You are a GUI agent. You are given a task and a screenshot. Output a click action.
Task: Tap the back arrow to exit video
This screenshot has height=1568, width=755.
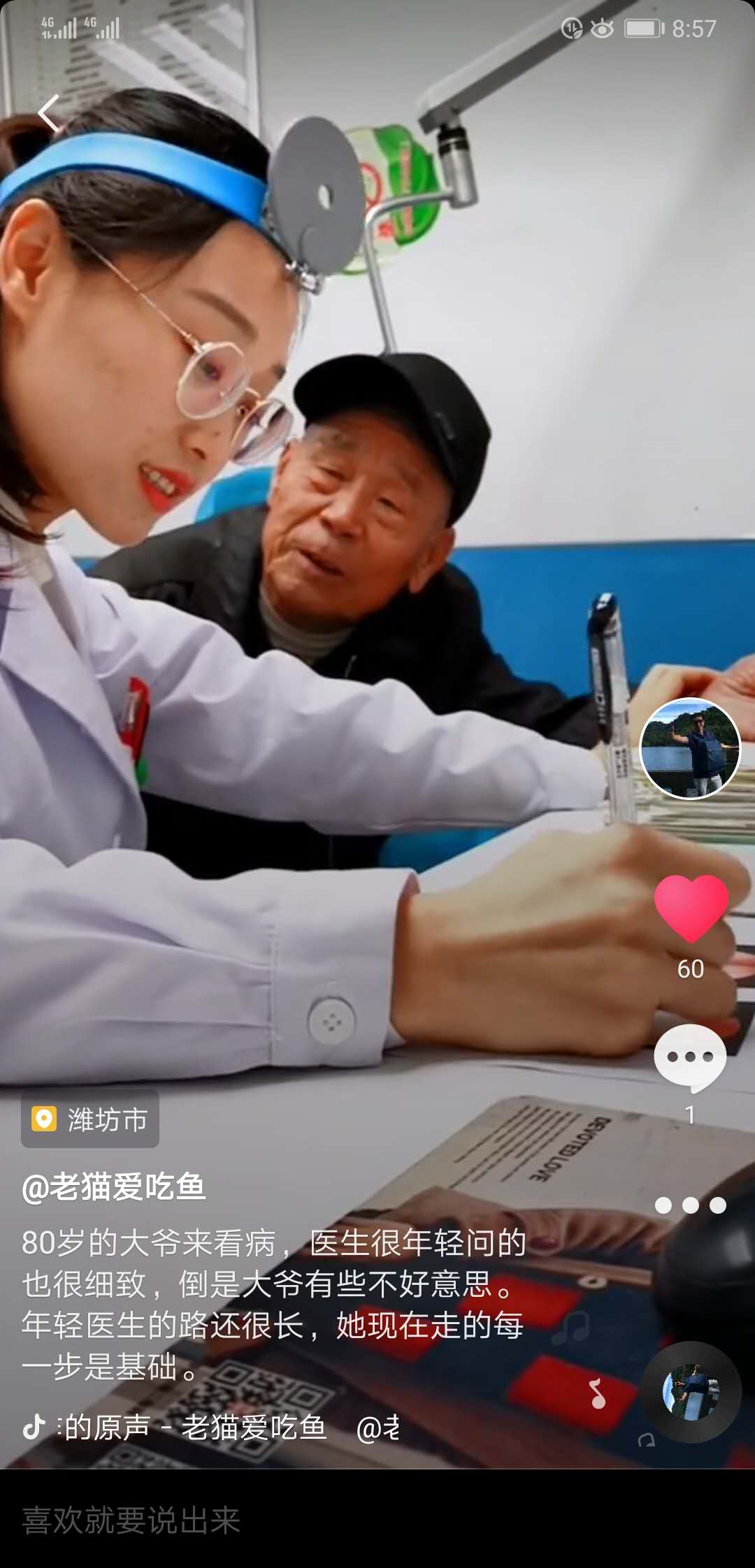tap(46, 113)
